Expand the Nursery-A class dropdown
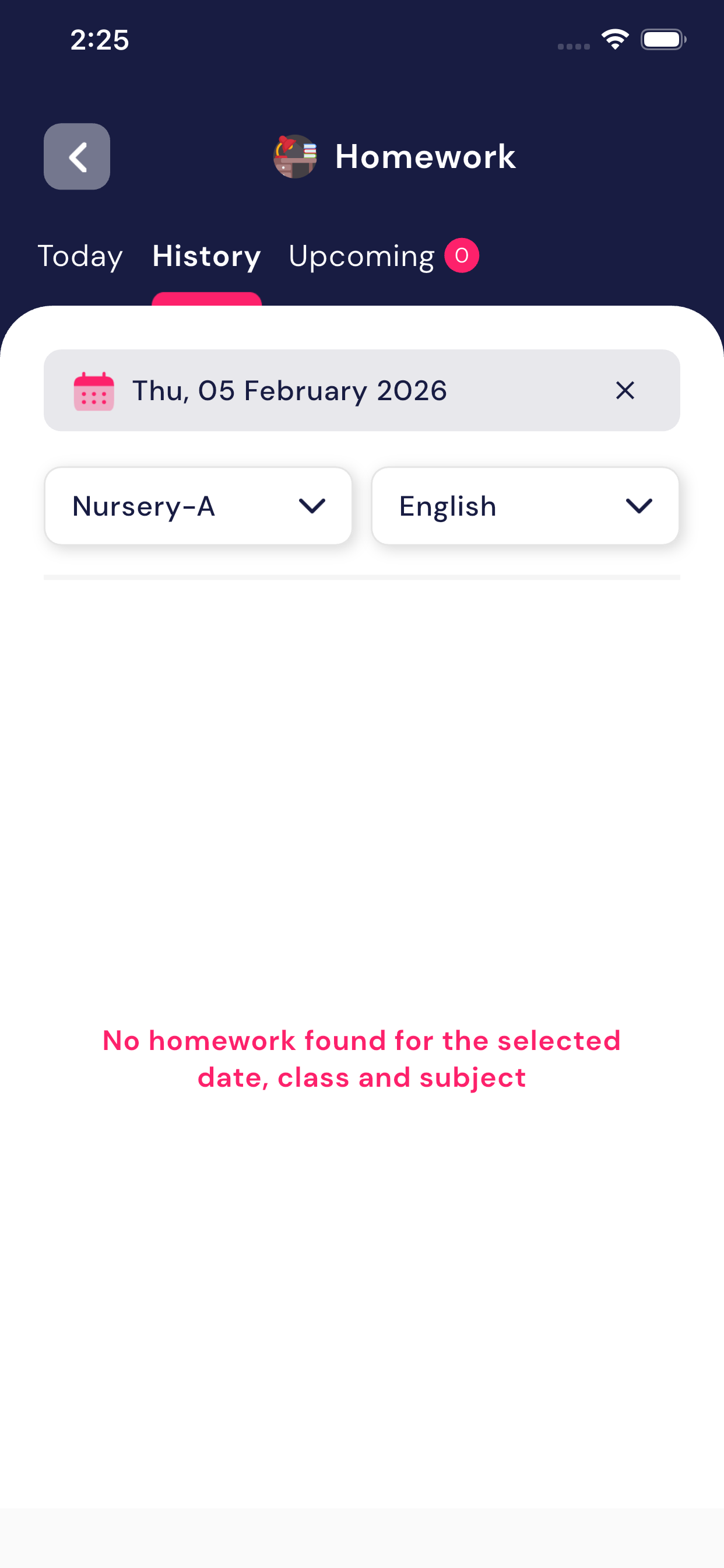 click(198, 506)
